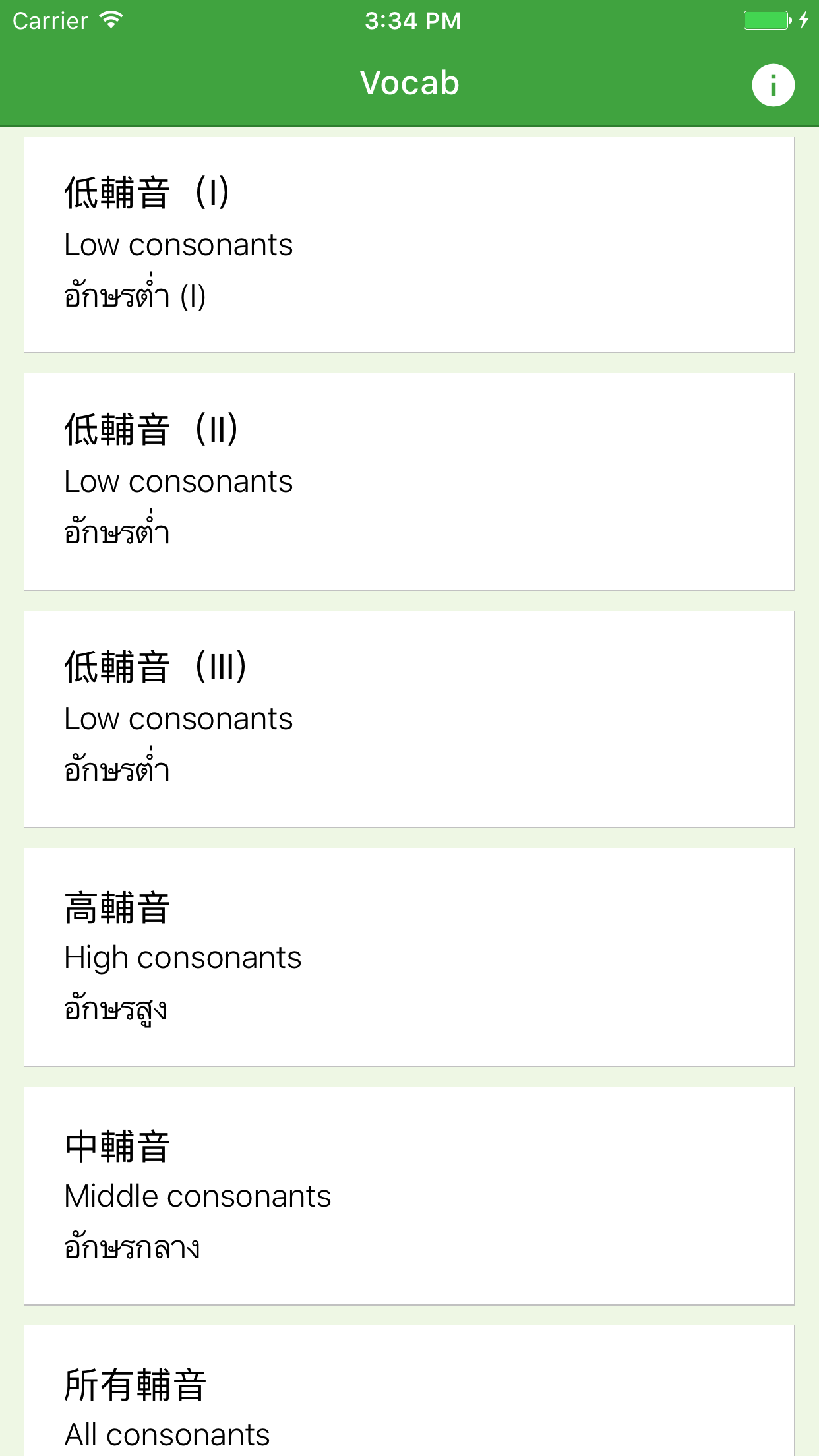Open the High consonants card
The image size is (819, 1456).
point(409,957)
